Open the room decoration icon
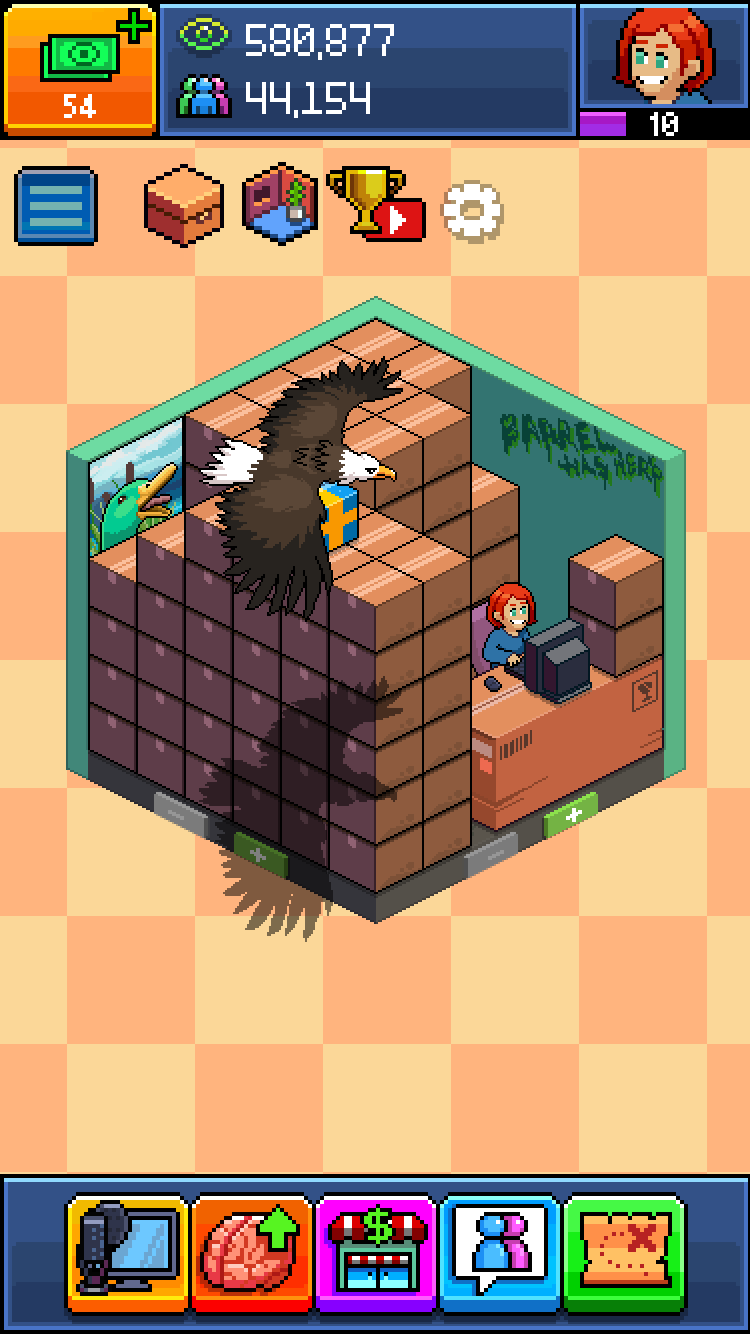 281,206
